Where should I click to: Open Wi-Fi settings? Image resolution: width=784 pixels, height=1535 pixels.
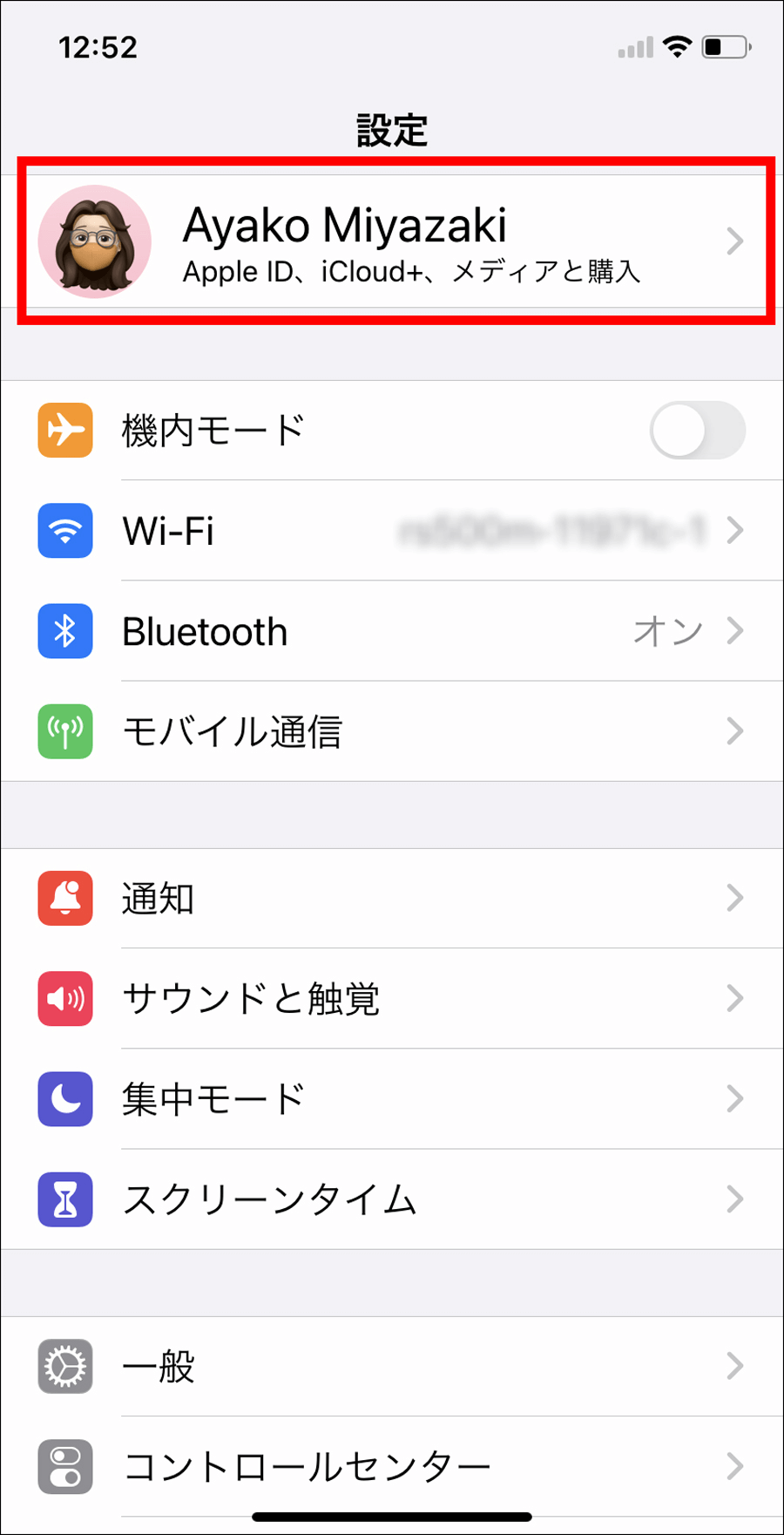[x=392, y=530]
